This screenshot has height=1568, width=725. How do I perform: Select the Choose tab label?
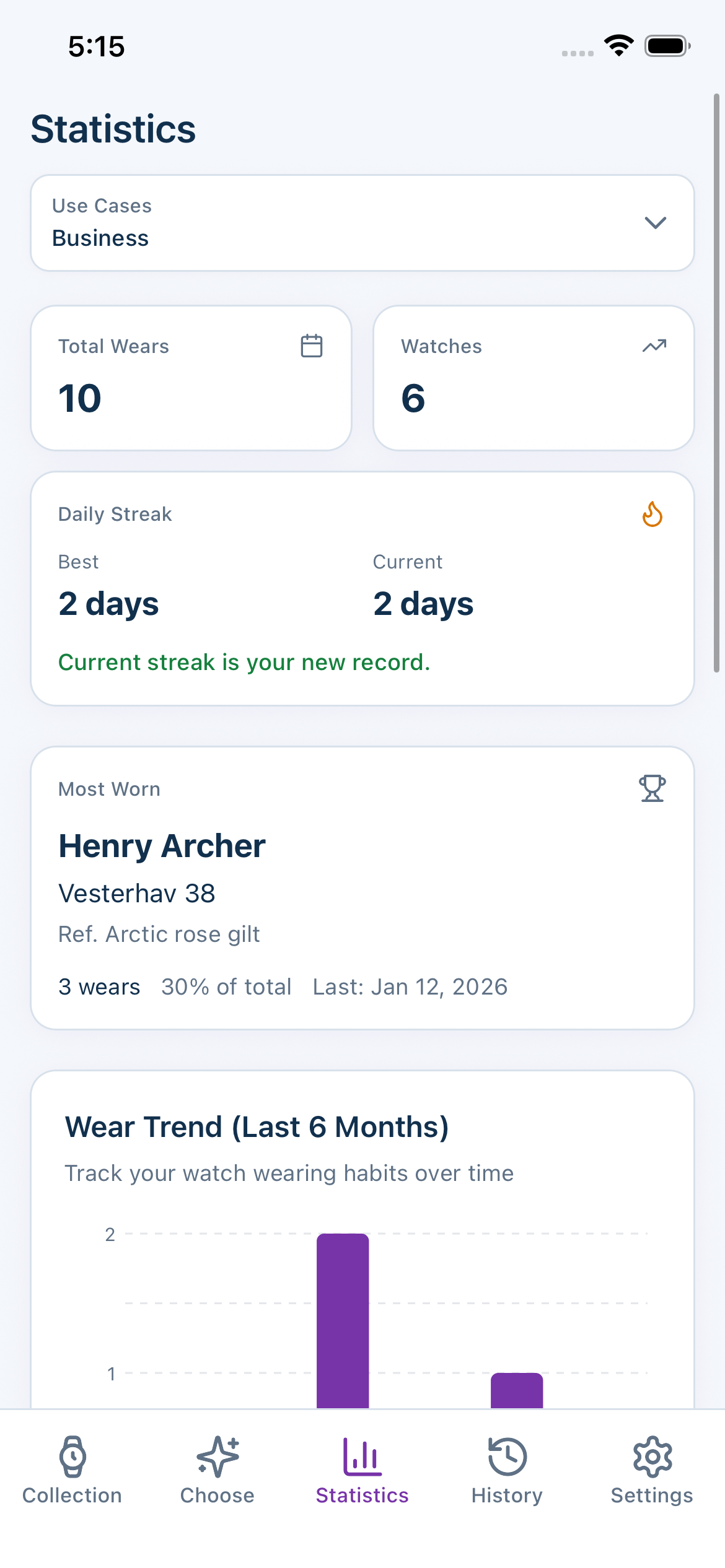click(x=217, y=1496)
